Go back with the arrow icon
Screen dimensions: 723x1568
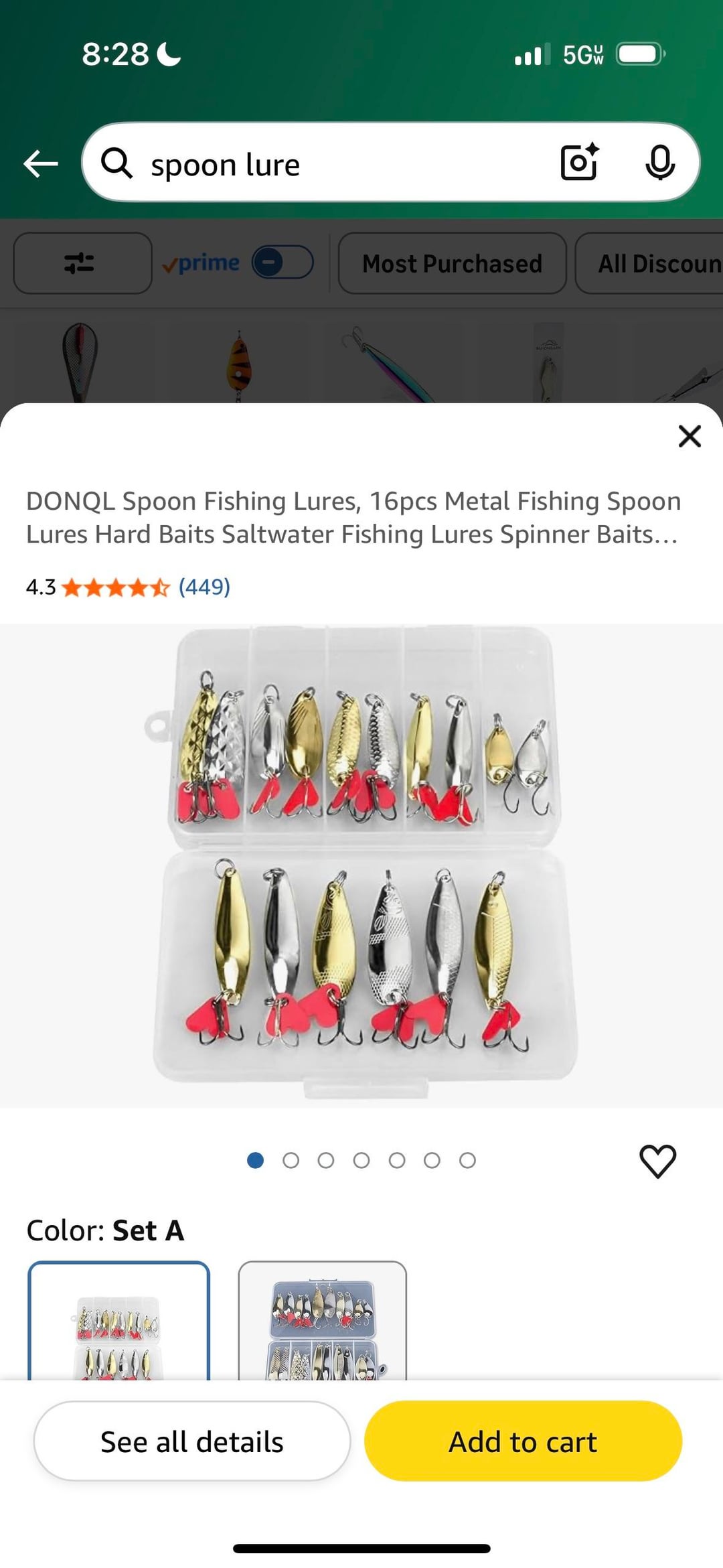pos(41,163)
